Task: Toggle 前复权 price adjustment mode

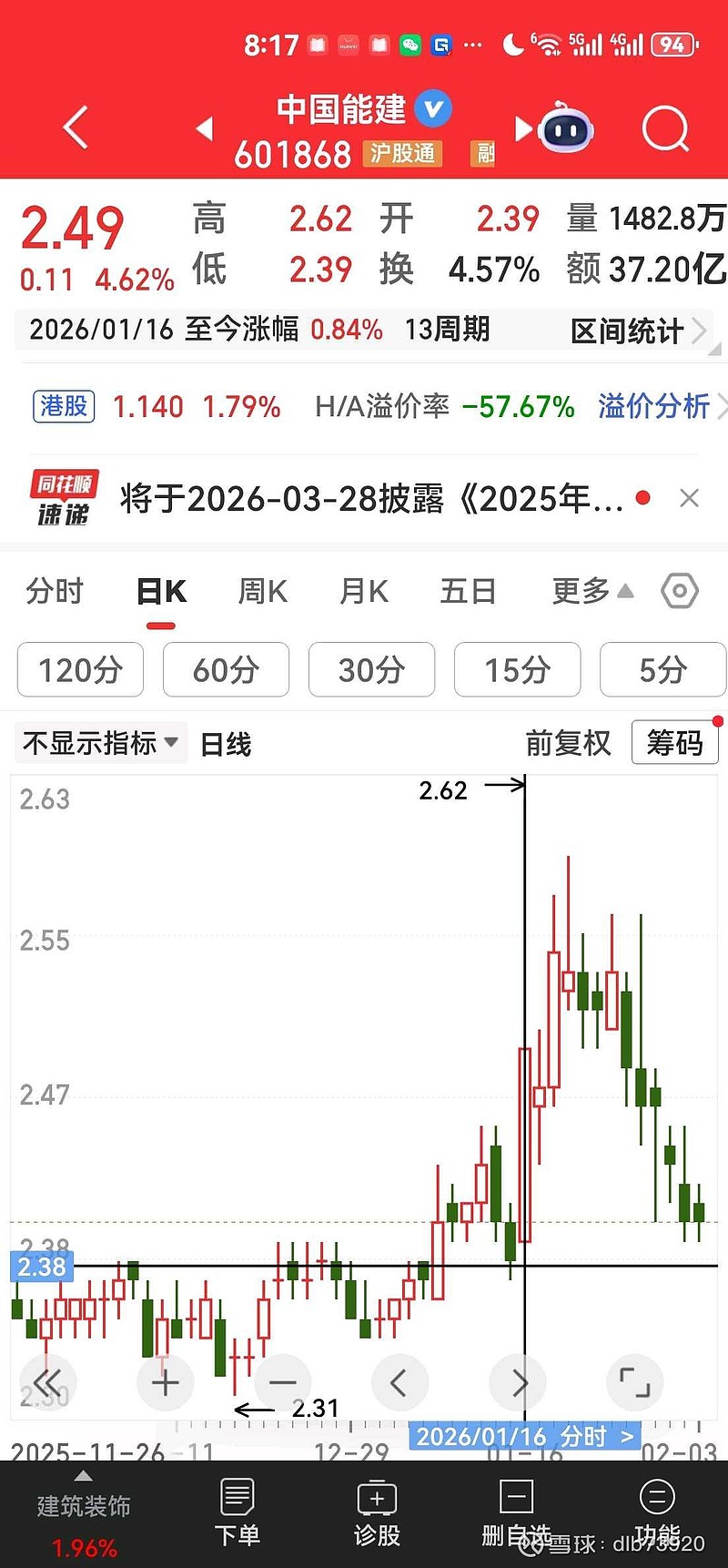Action: (x=569, y=743)
